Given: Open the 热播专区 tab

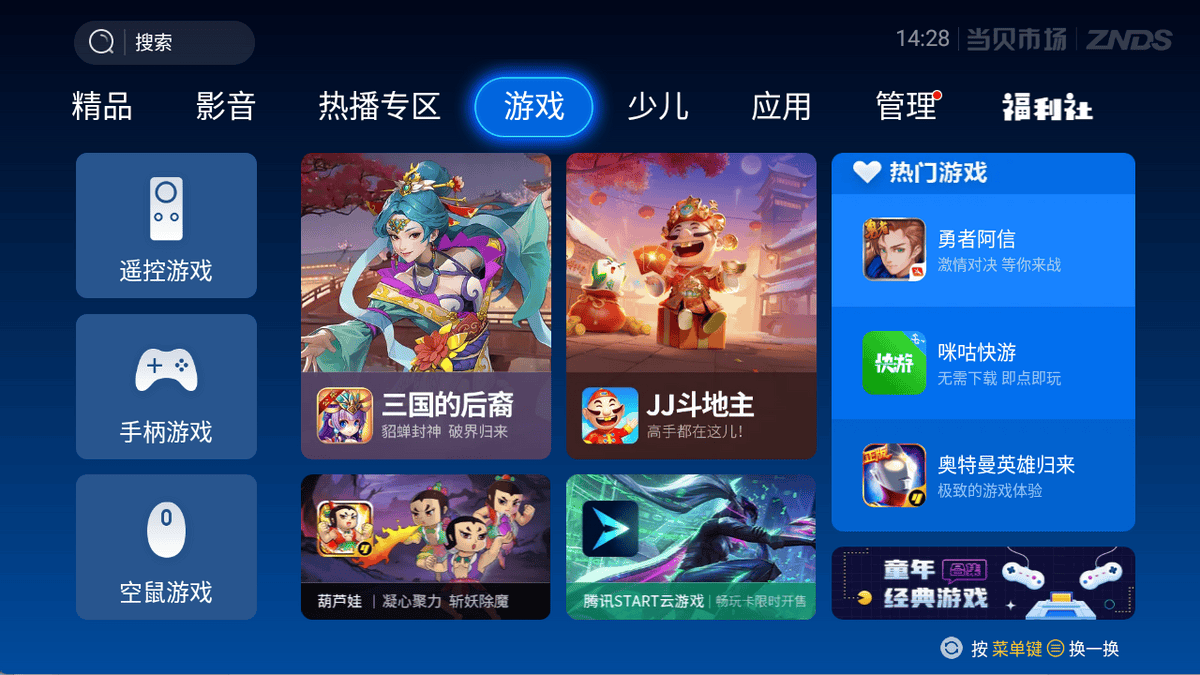Looking at the screenshot, I should (380, 106).
